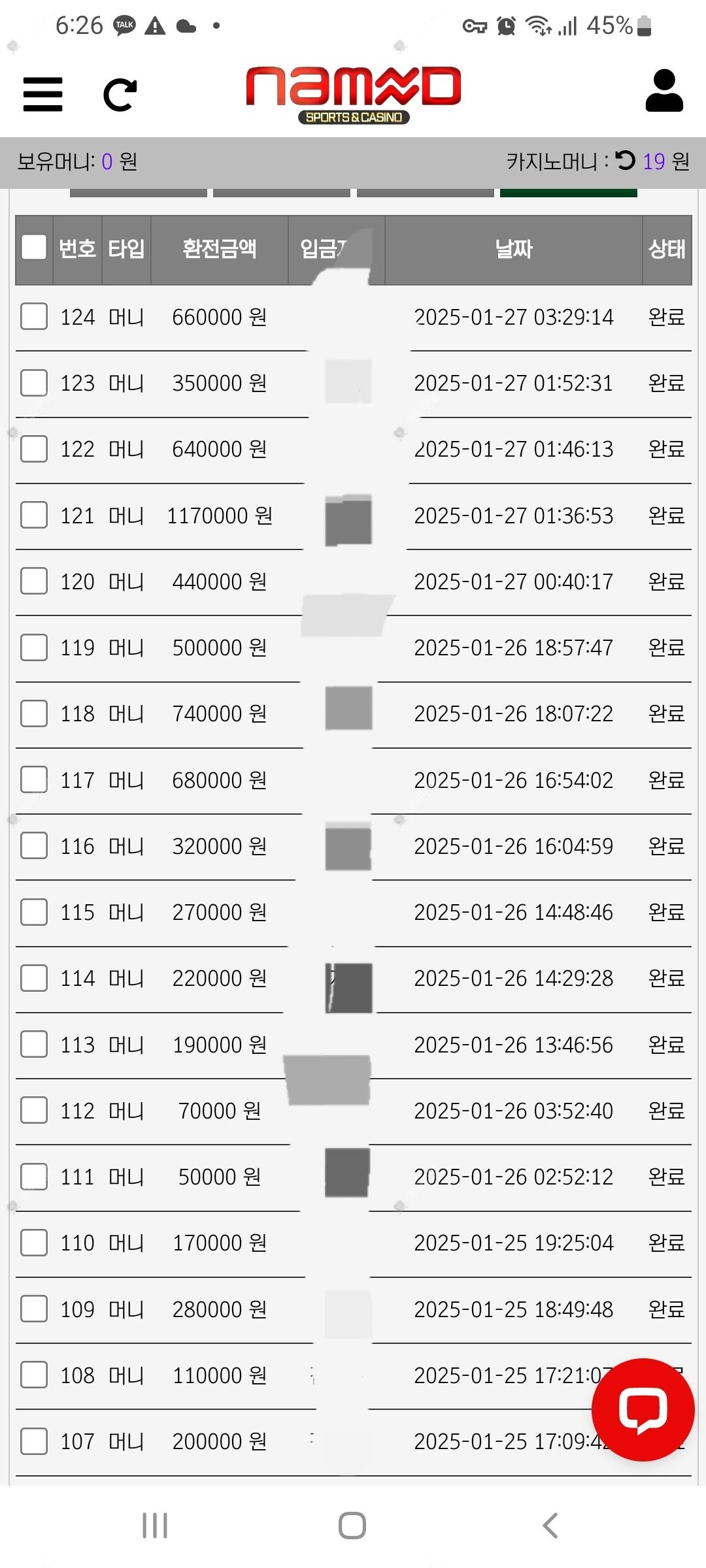Image resolution: width=706 pixels, height=1568 pixels.
Task: Select the checkbox for row 124
Action: [34, 317]
